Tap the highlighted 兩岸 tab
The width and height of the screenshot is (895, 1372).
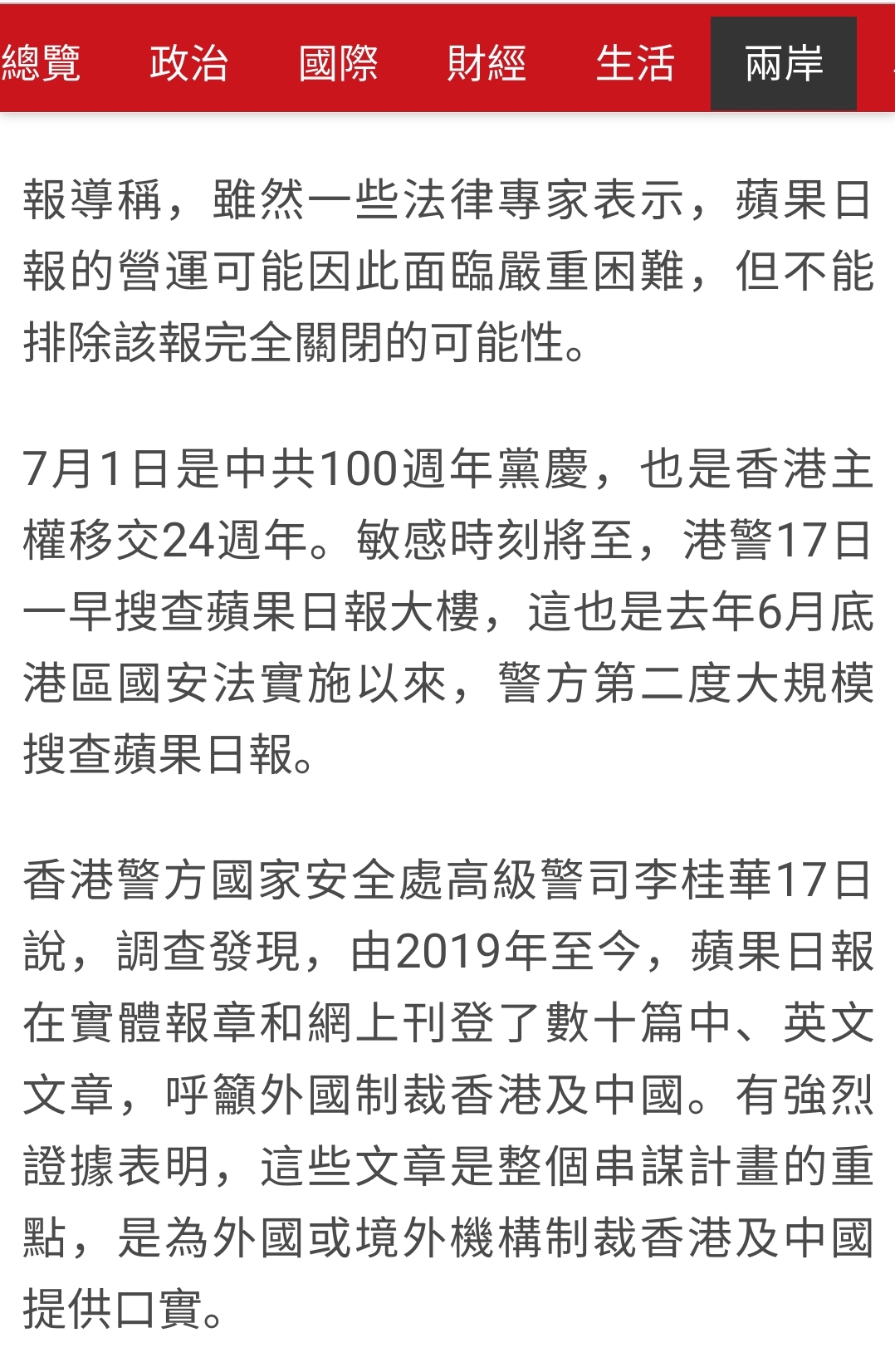(783, 63)
